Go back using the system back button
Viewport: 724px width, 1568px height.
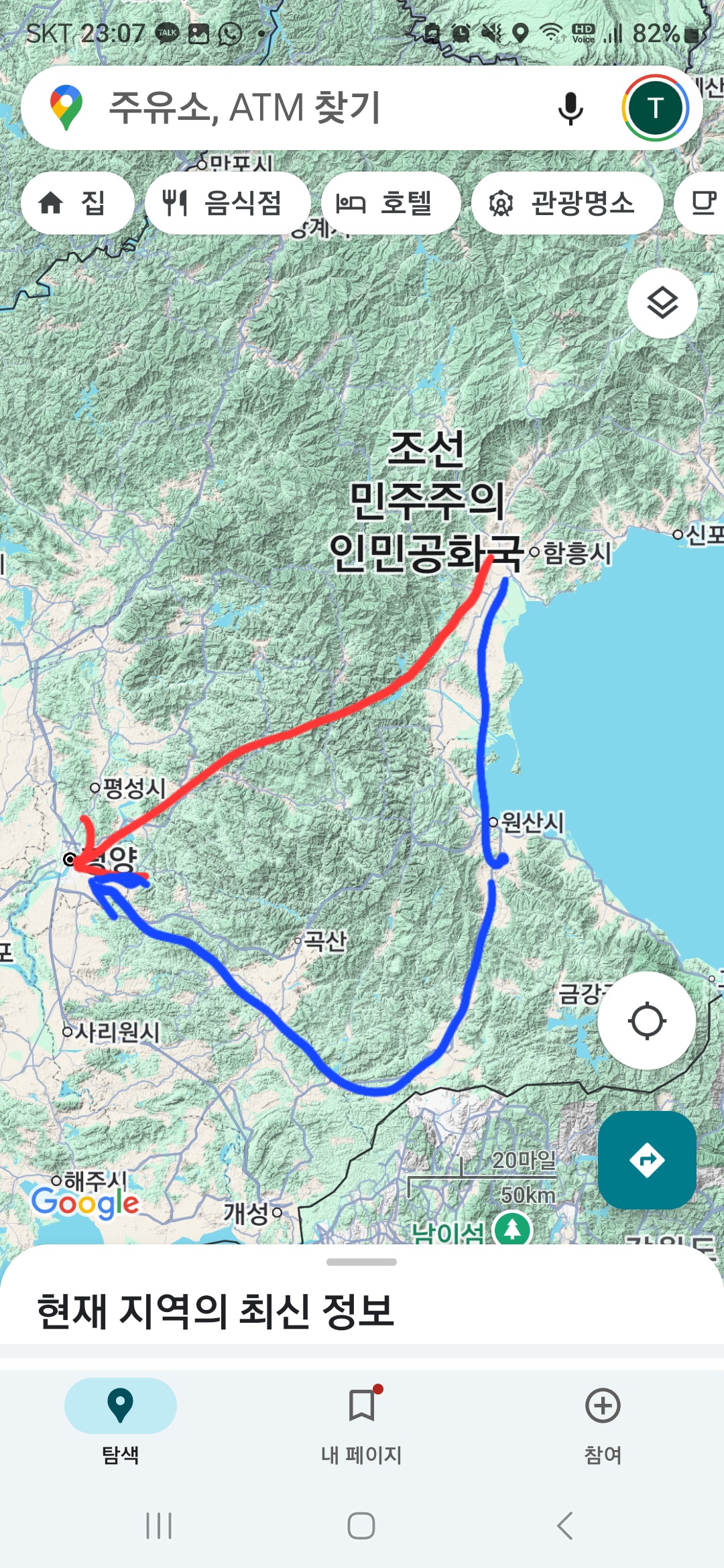pos(564,1526)
